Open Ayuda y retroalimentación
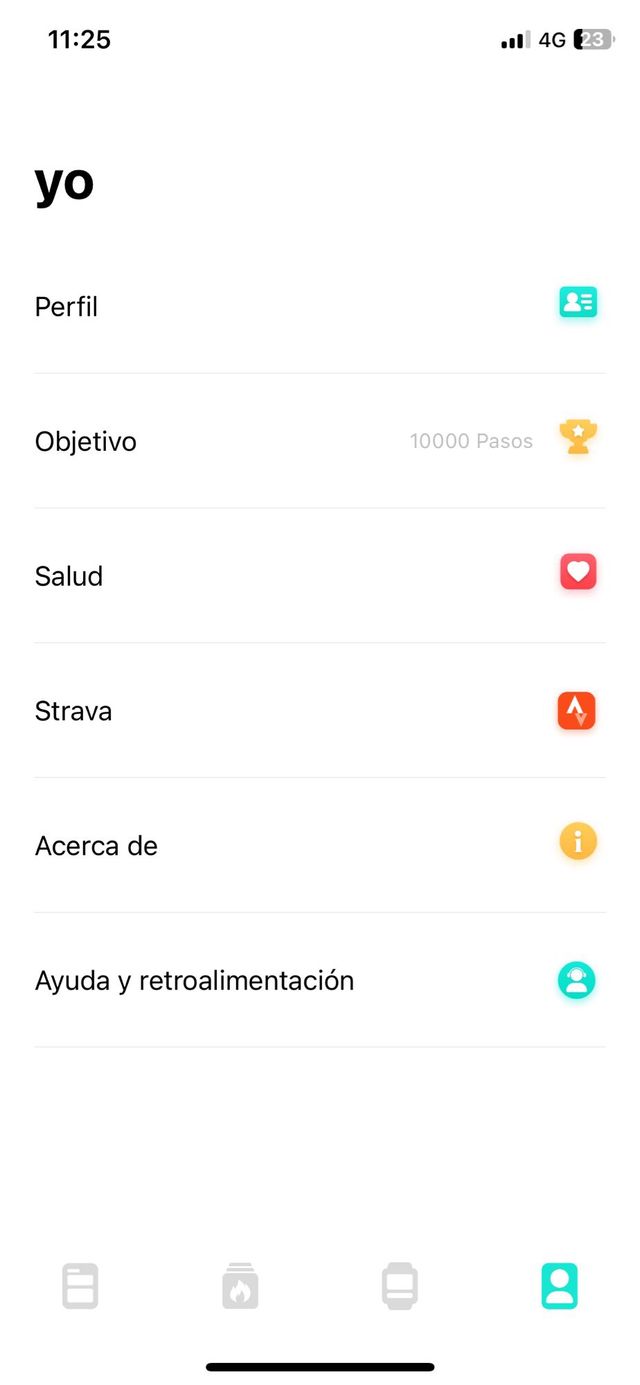This screenshot has width=640, height=1385. pyautogui.click(x=320, y=981)
